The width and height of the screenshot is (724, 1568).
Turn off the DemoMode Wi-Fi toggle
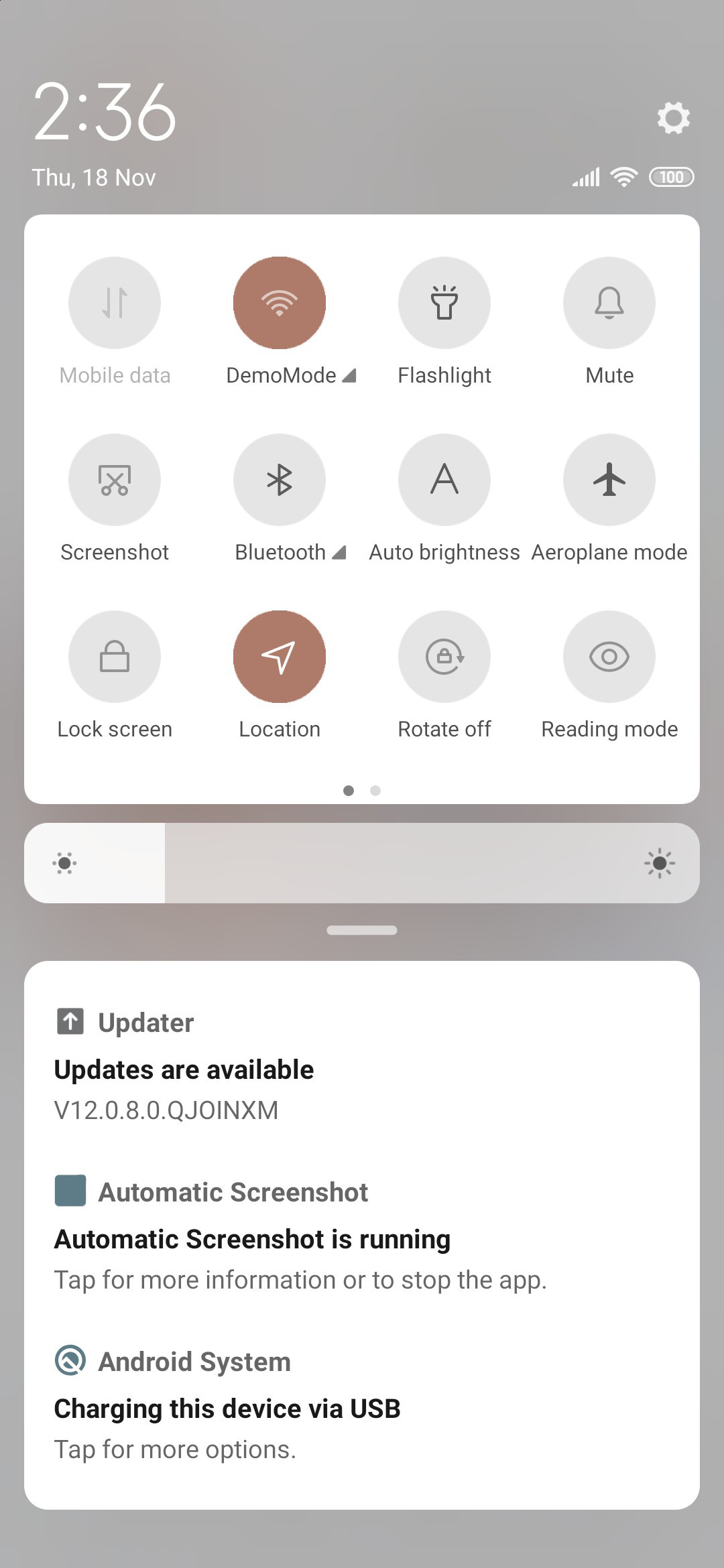click(x=280, y=303)
